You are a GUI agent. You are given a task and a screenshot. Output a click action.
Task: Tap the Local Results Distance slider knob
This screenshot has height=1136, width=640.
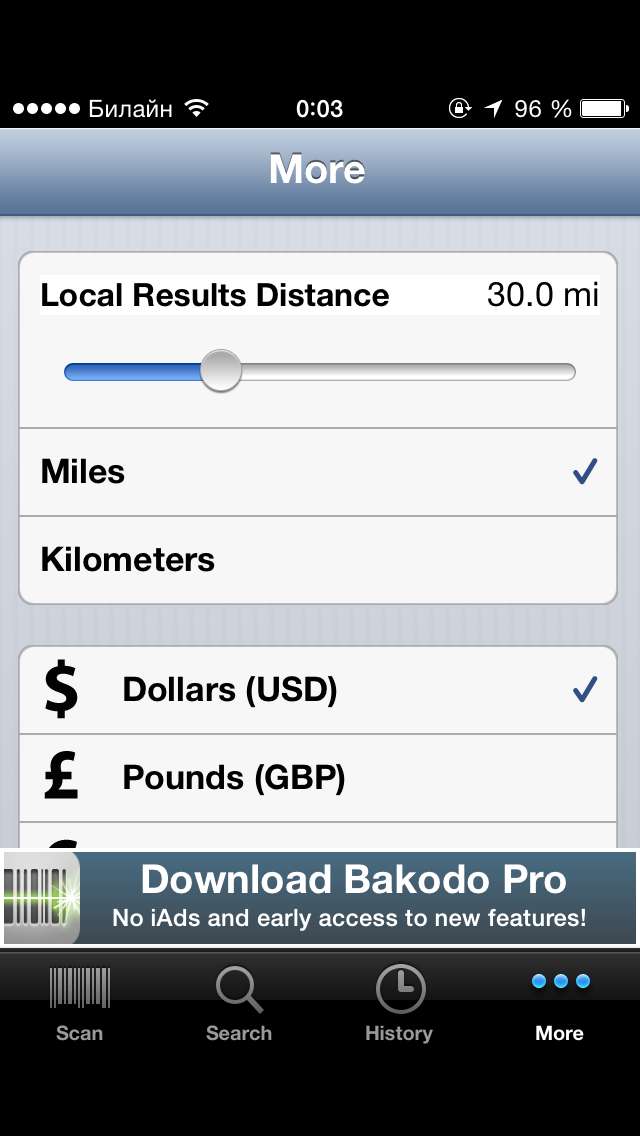(x=220, y=371)
